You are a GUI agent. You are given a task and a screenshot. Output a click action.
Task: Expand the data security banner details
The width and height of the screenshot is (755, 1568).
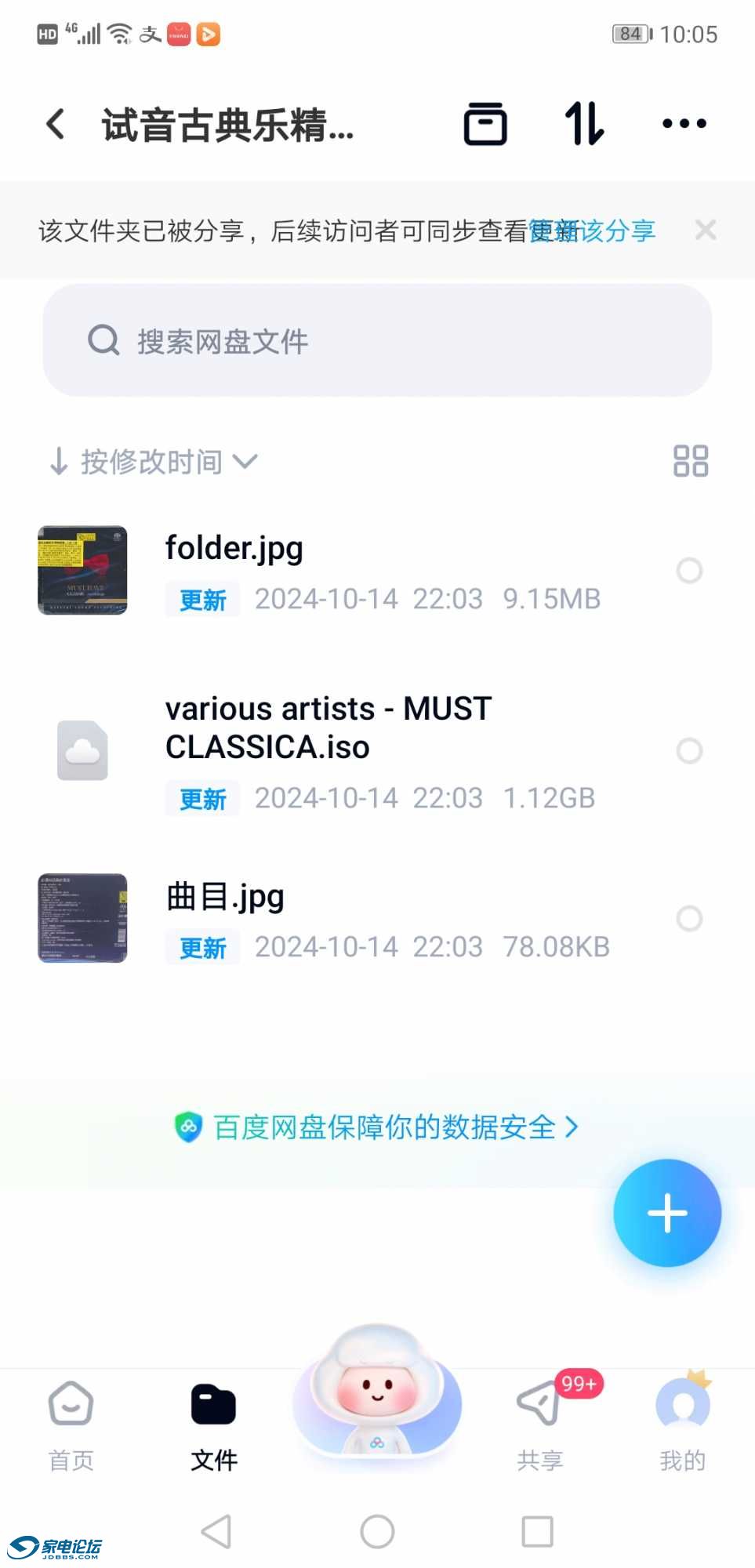coord(379,1127)
